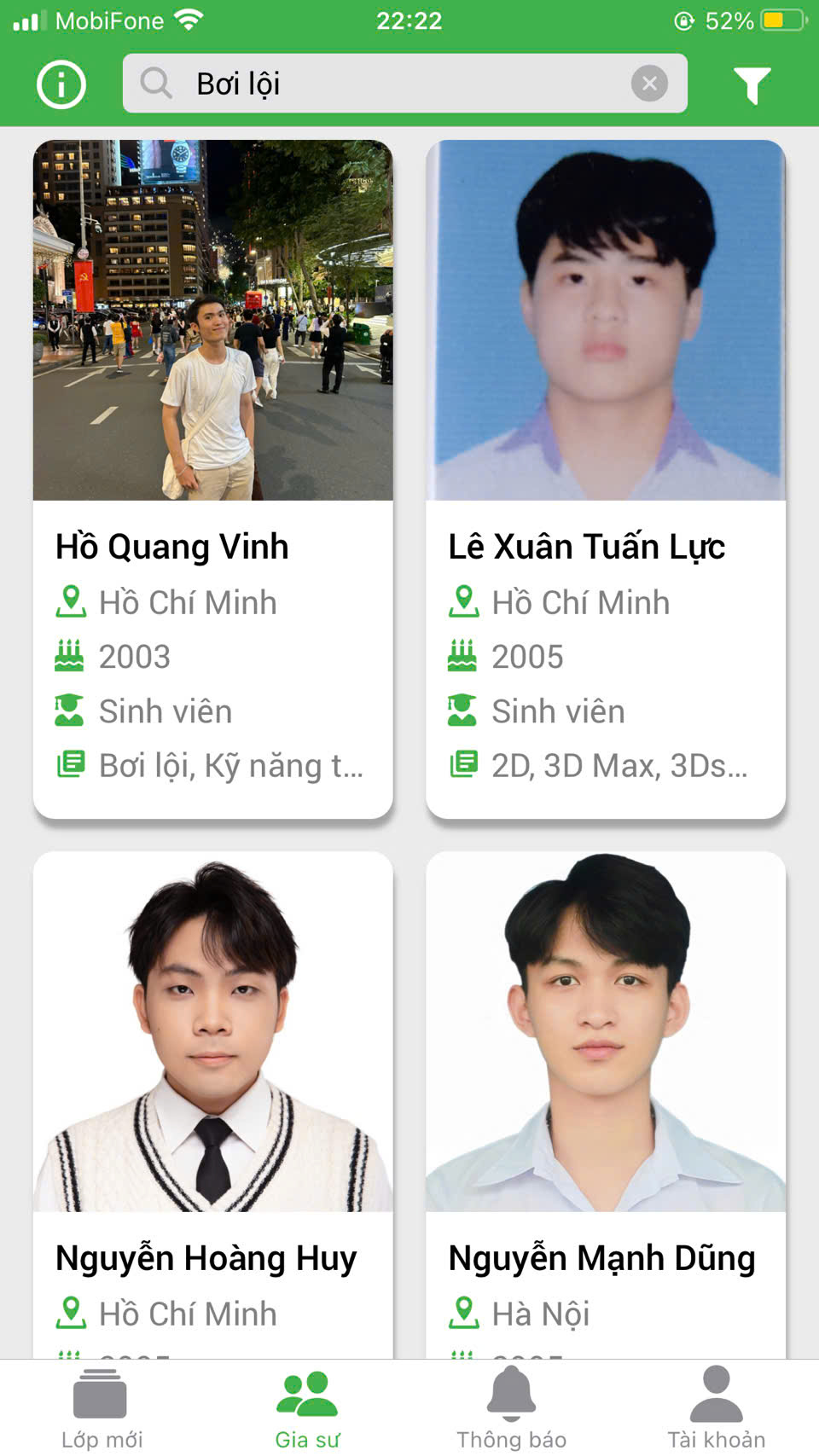This screenshot has height=1456, width=819.
Task: Open the info icon in the header
Action: [61, 84]
